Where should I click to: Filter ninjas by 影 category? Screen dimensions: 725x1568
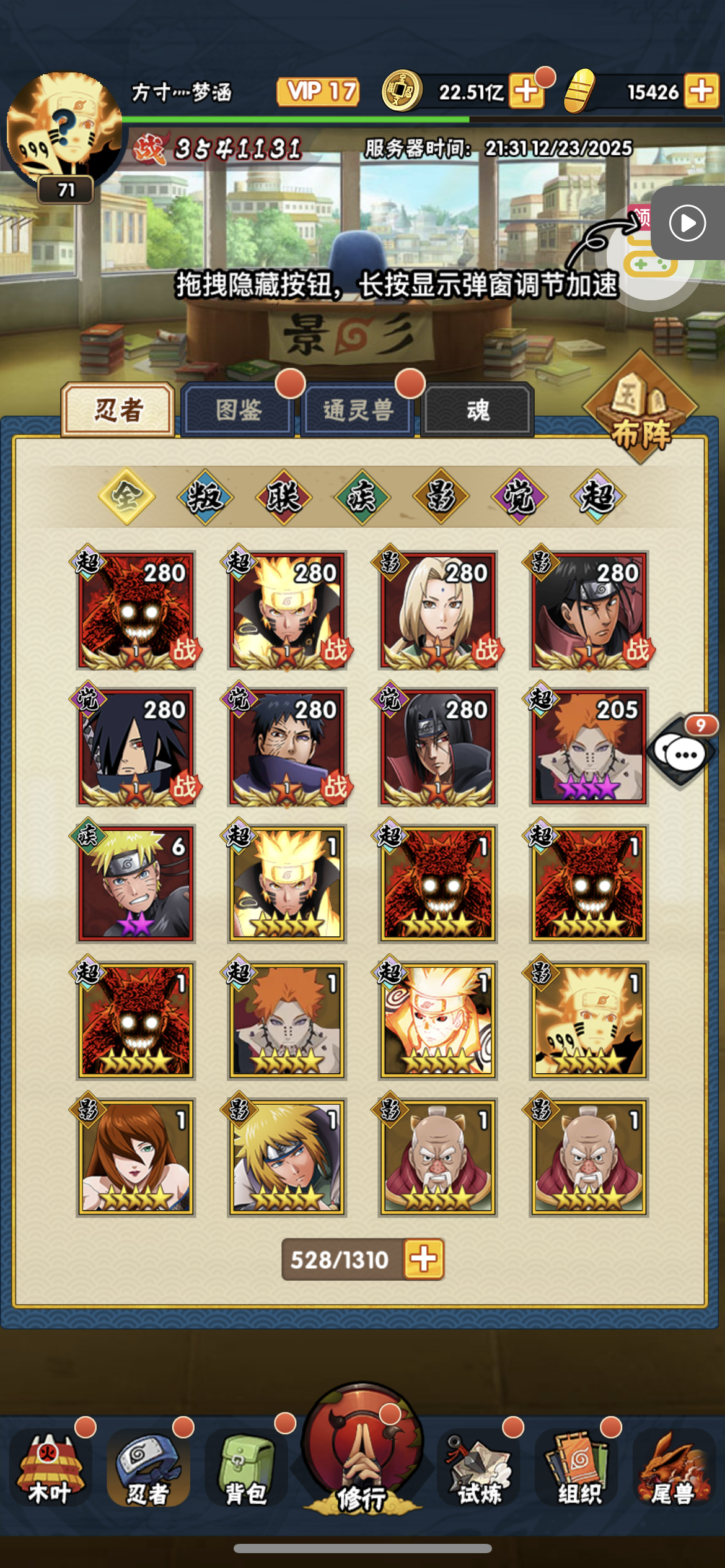point(441,497)
